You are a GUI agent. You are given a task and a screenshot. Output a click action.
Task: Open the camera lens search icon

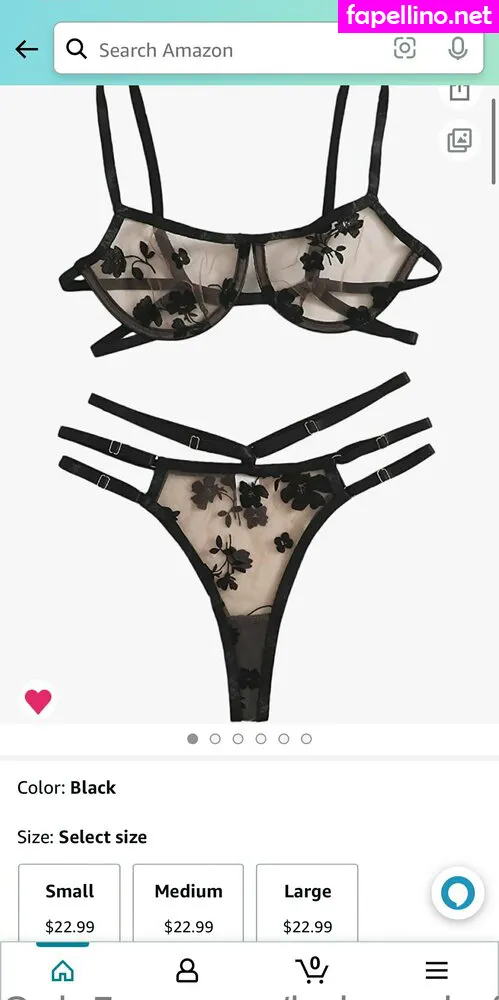tap(405, 48)
